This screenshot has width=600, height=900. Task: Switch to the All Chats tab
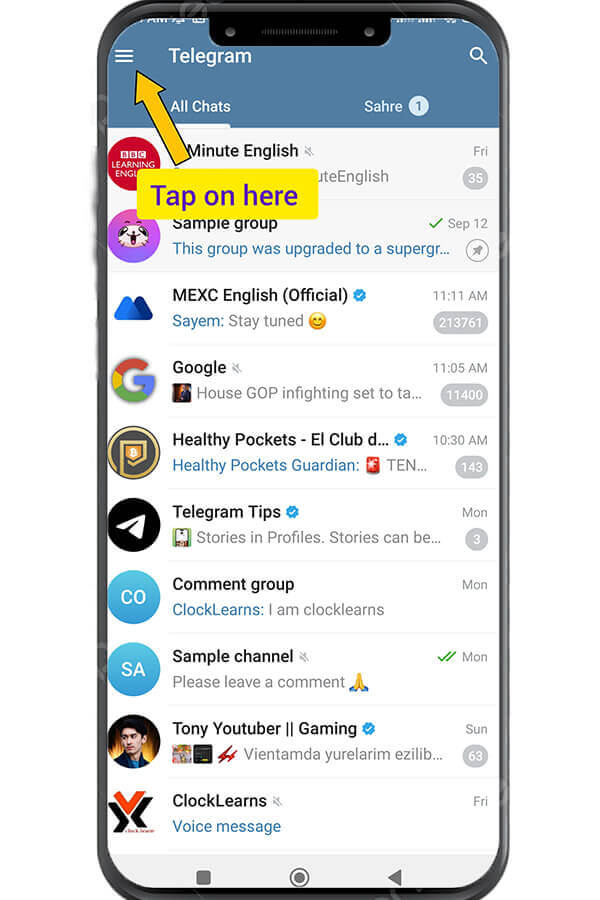click(x=200, y=106)
